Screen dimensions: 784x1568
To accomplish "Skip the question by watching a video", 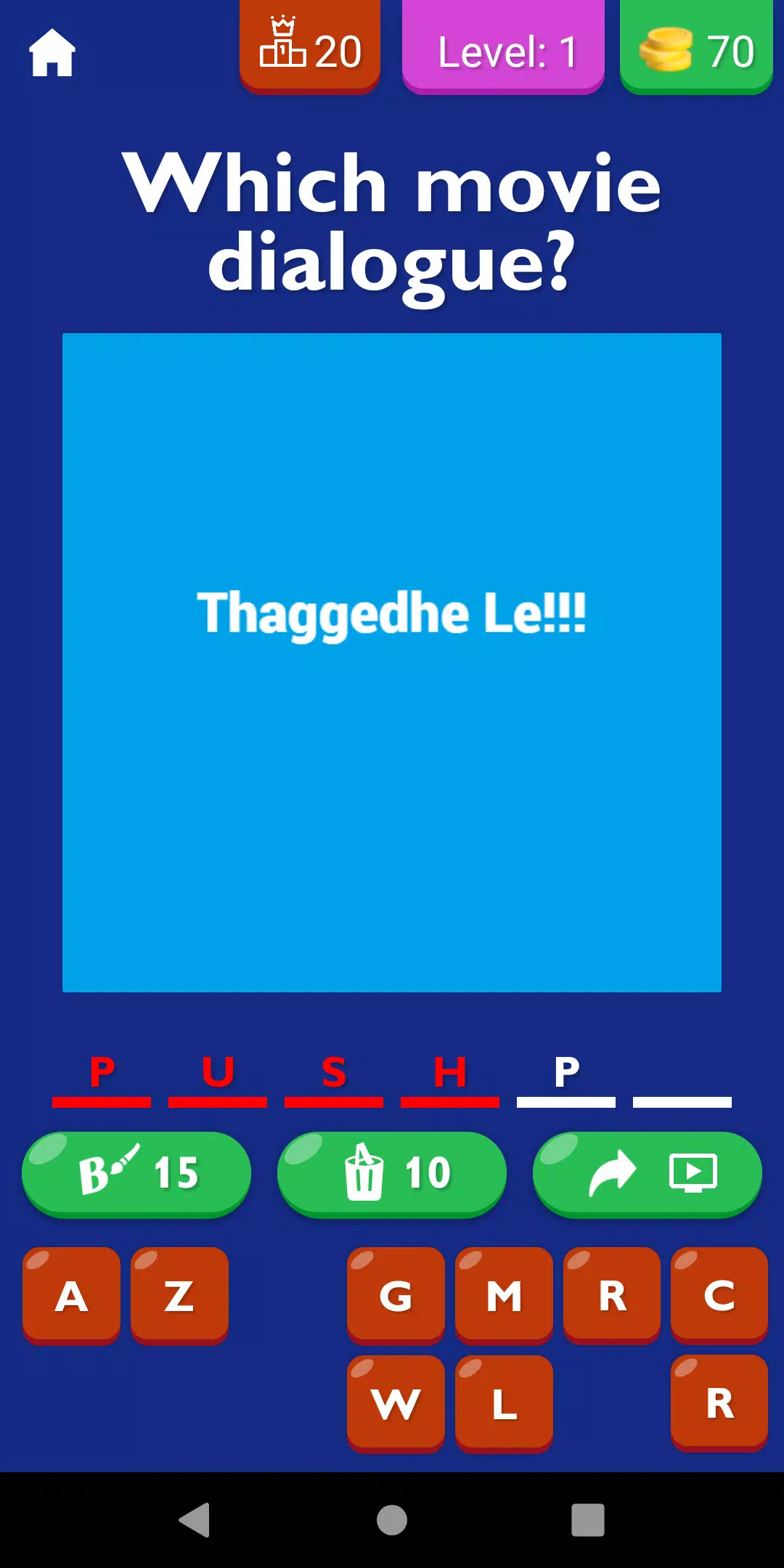I will click(x=647, y=1172).
